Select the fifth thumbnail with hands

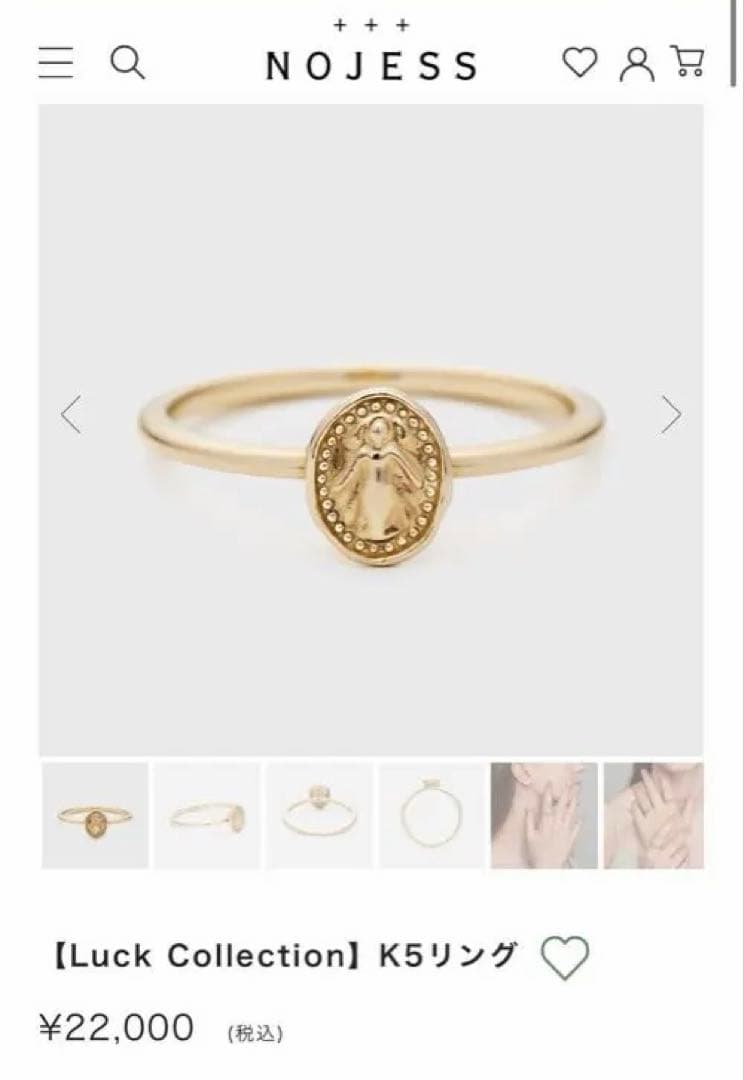(543, 816)
